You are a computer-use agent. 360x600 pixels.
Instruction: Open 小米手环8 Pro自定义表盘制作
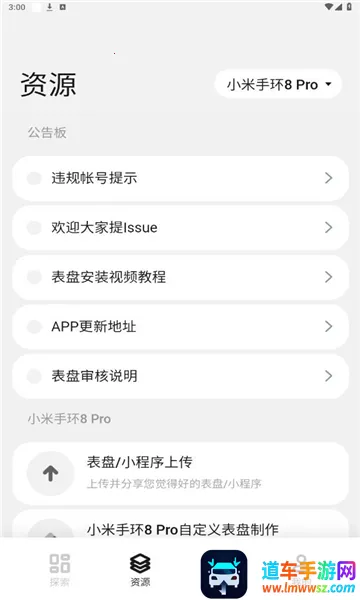pos(180,524)
